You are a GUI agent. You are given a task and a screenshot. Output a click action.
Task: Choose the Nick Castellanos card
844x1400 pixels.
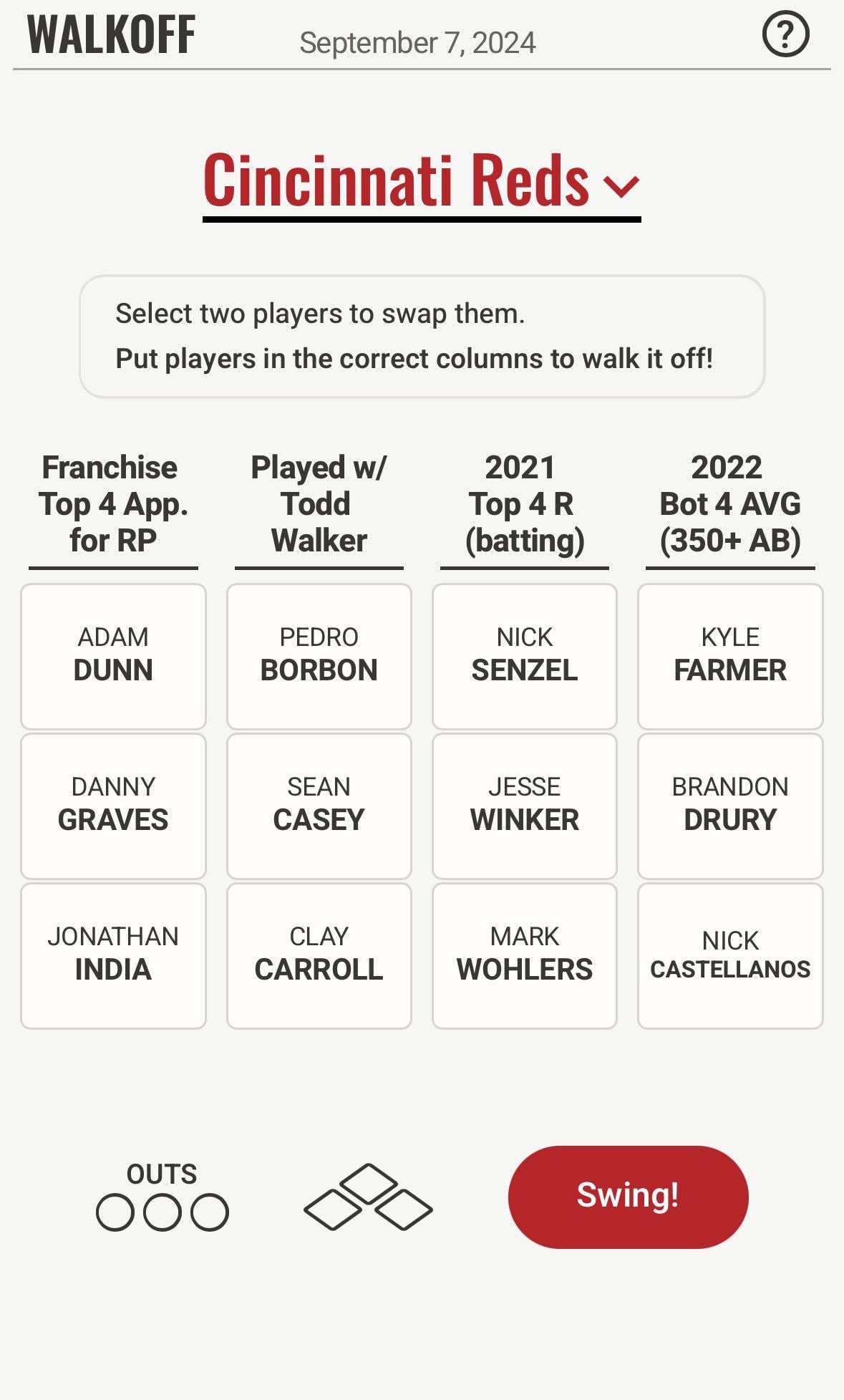click(x=730, y=955)
